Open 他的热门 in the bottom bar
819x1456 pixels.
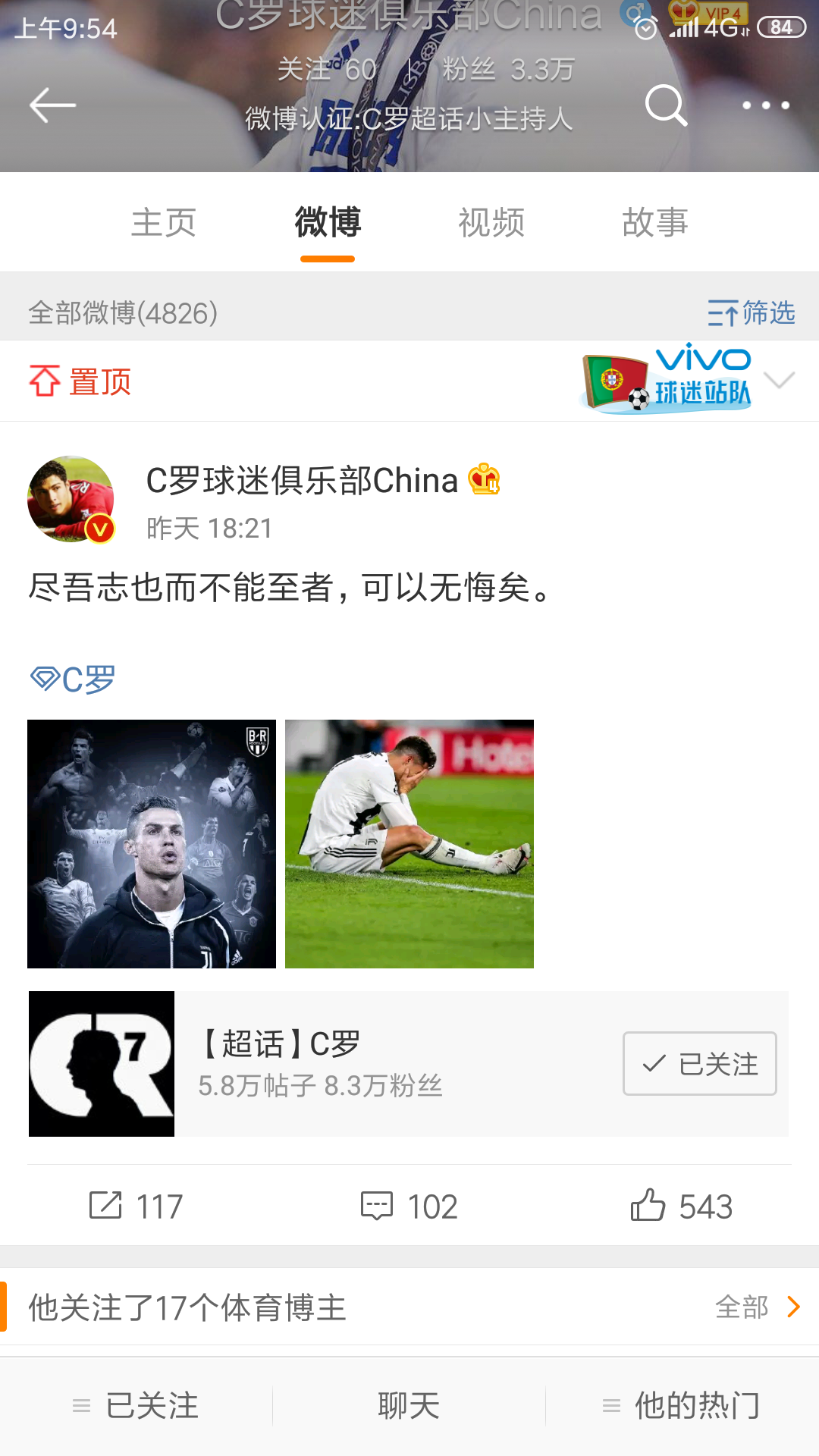coord(682,1406)
